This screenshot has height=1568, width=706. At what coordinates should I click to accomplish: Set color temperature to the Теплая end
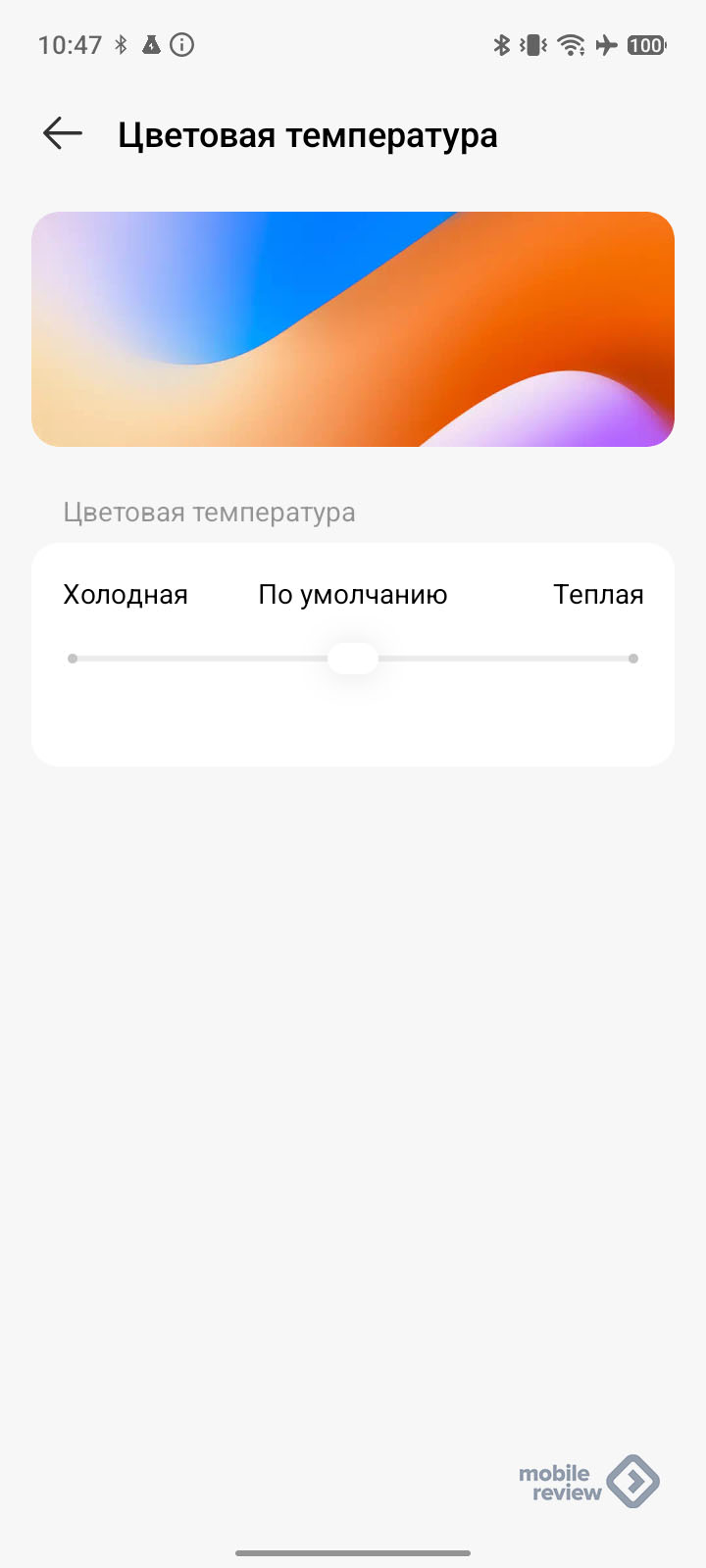tap(632, 659)
